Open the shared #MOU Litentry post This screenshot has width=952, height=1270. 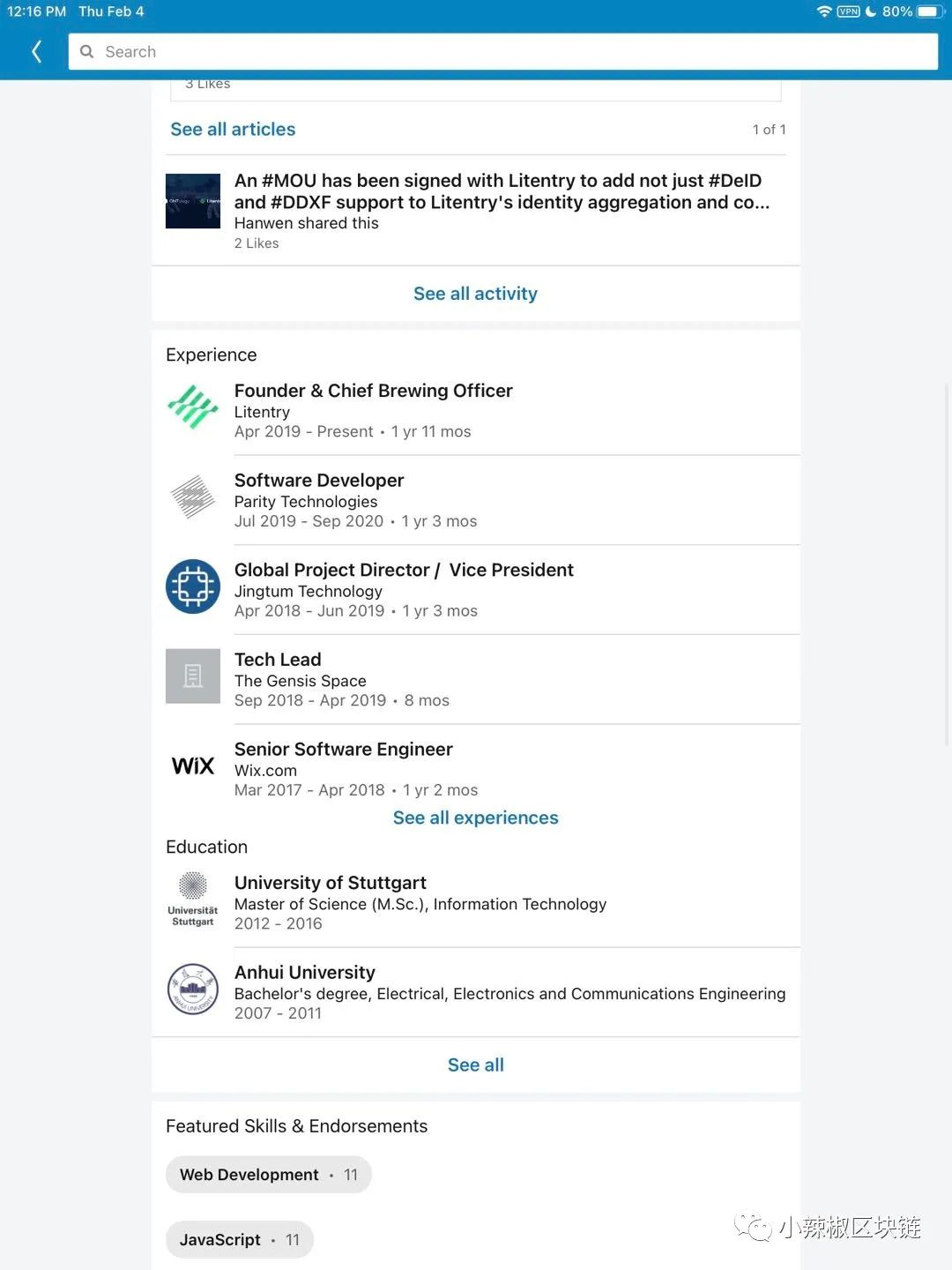pyautogui.click(x=501, y=191)
